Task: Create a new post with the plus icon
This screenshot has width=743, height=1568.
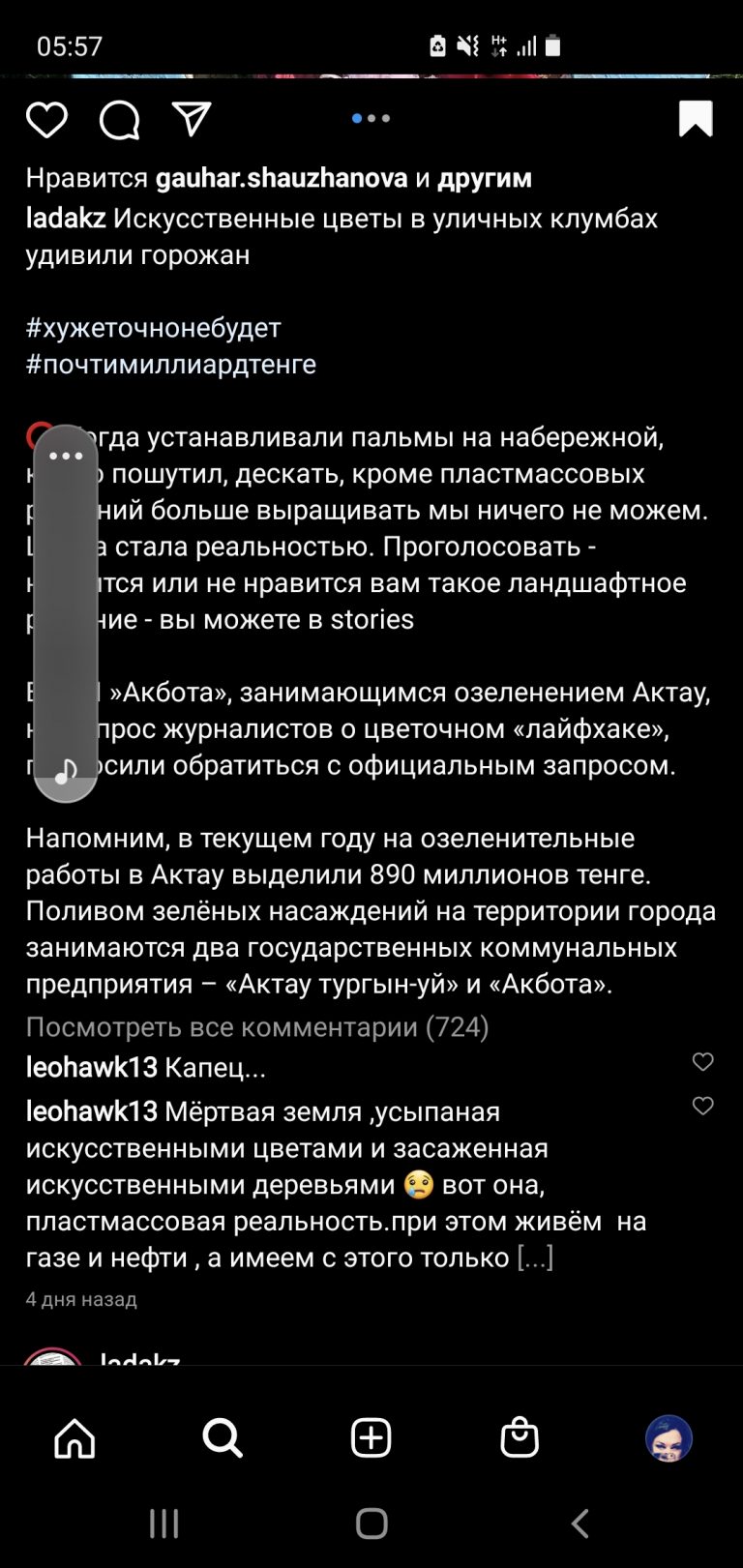Action: [x=371, y=1438]
